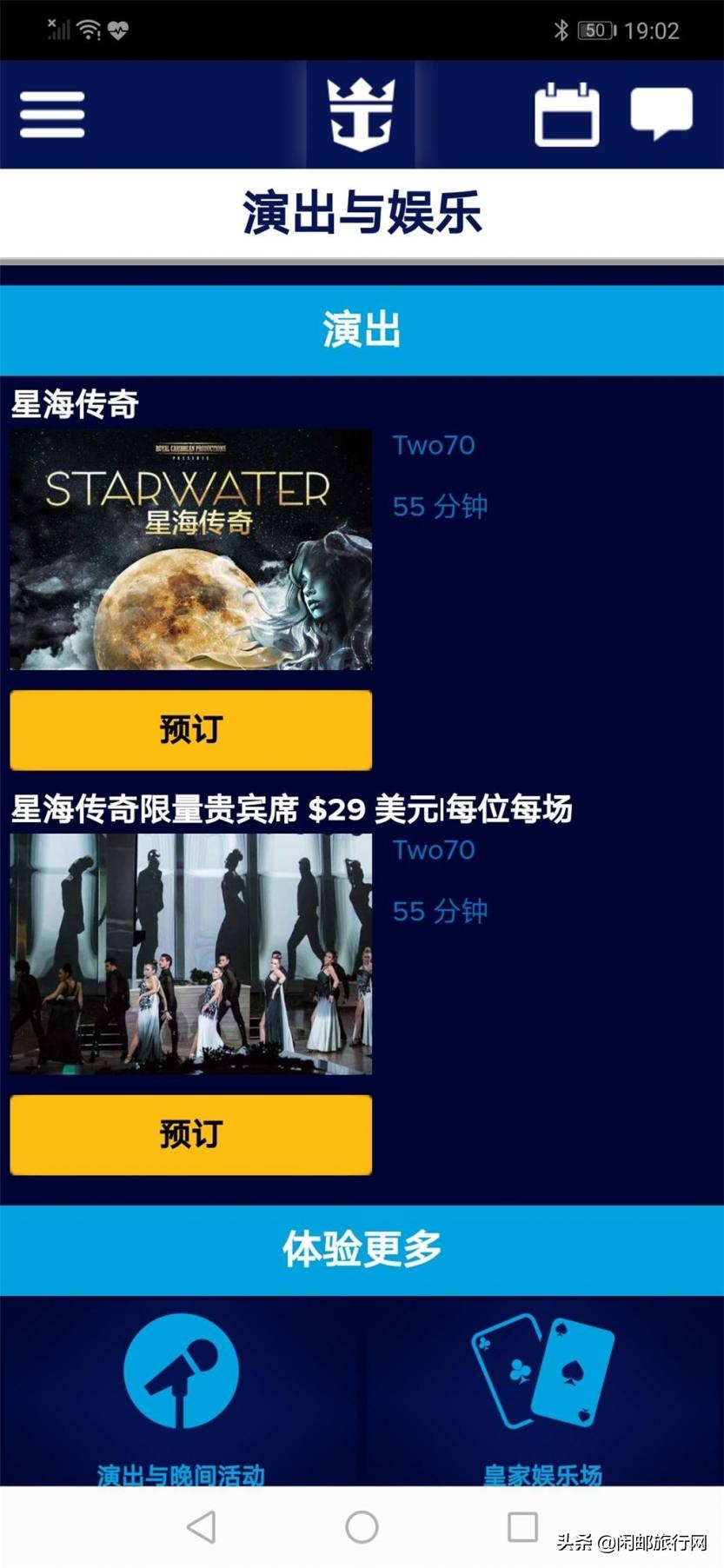This screenshot has height=1568, width=724.
Task: Tap the 预订 button for 星海传奇
Action: point(190,731)
